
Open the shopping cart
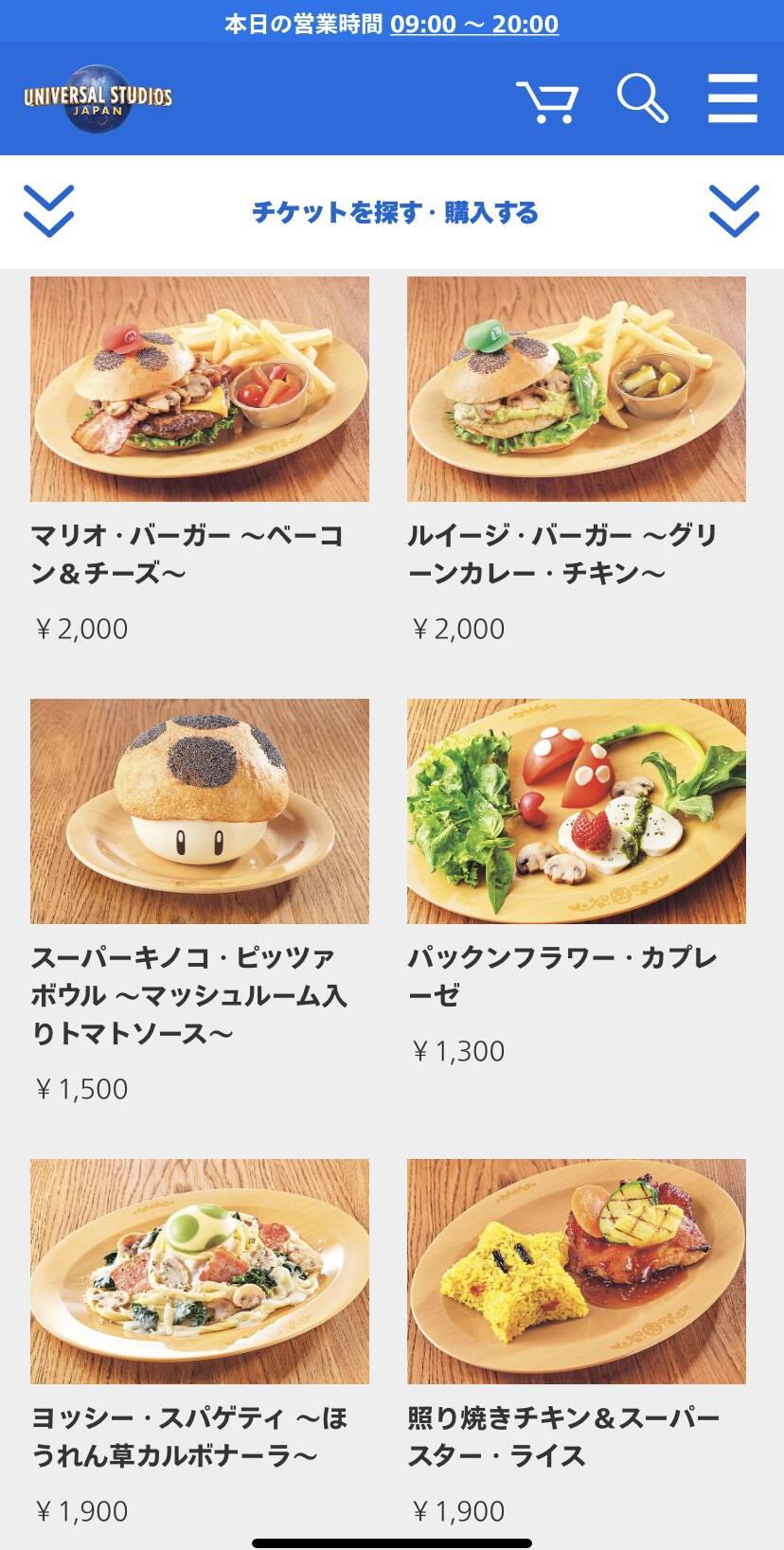(x=546, y=100)
